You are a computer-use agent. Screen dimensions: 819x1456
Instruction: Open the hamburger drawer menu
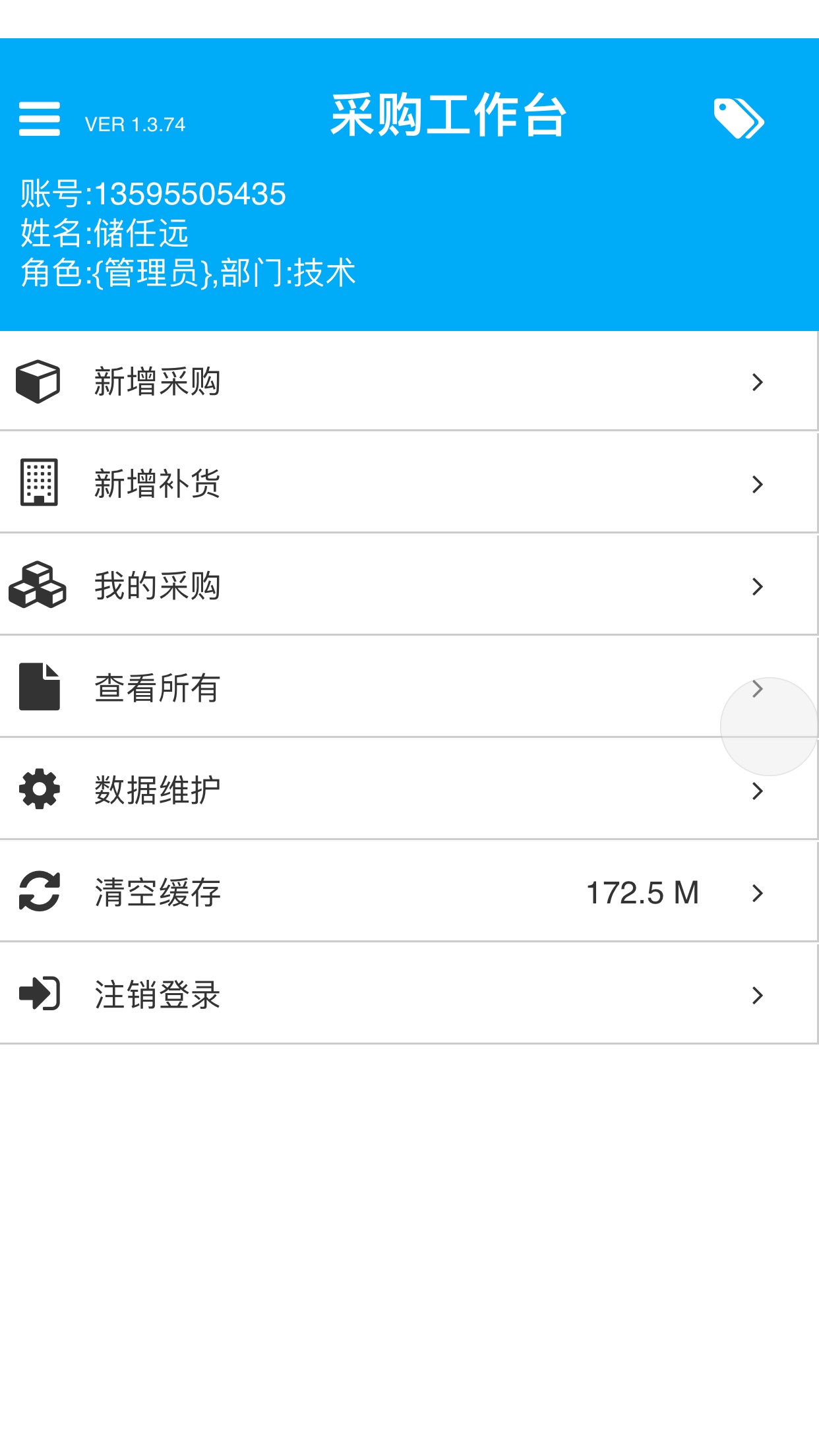(40, 119)
